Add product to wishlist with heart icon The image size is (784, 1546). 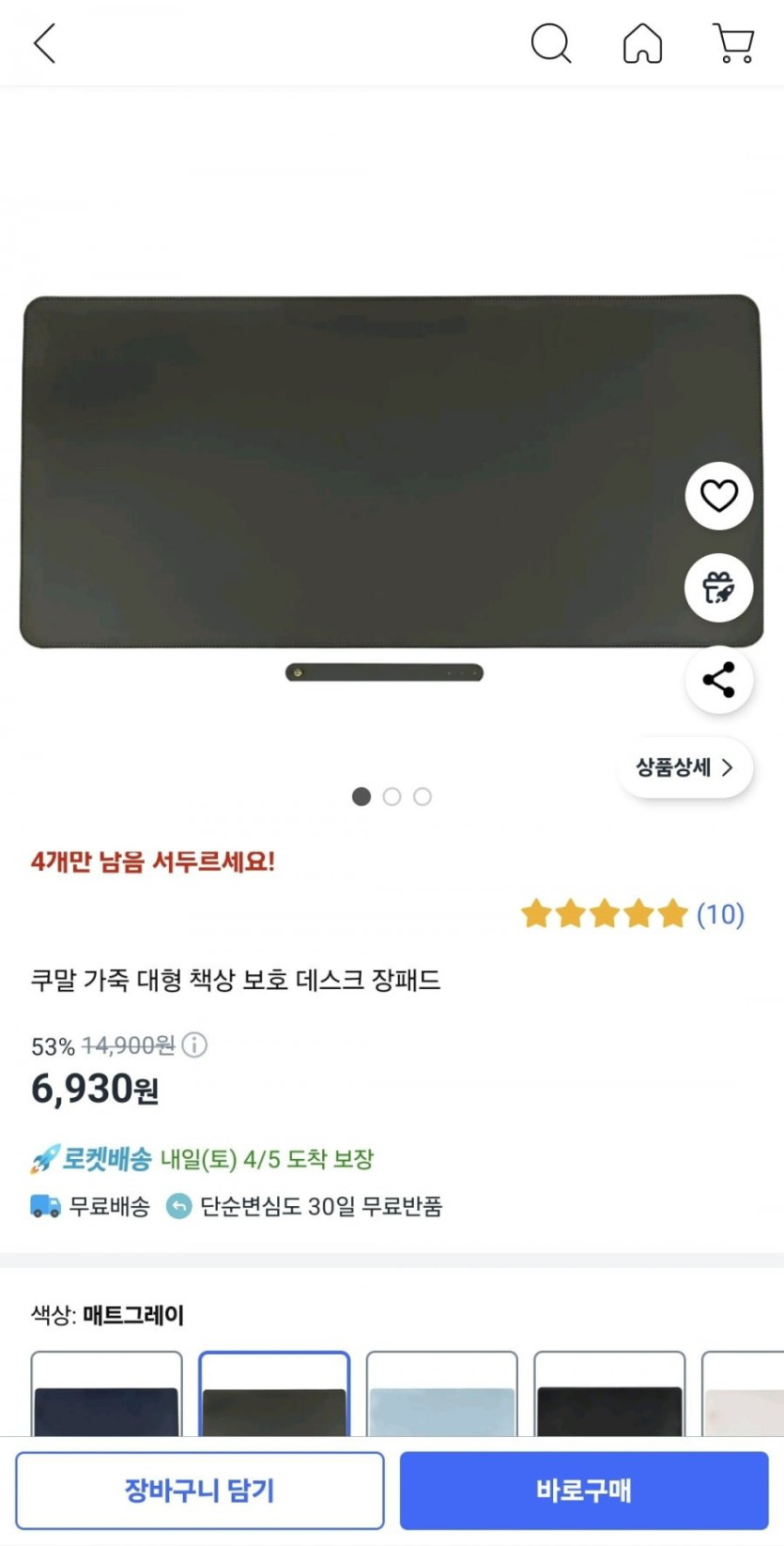pos(719,496)
